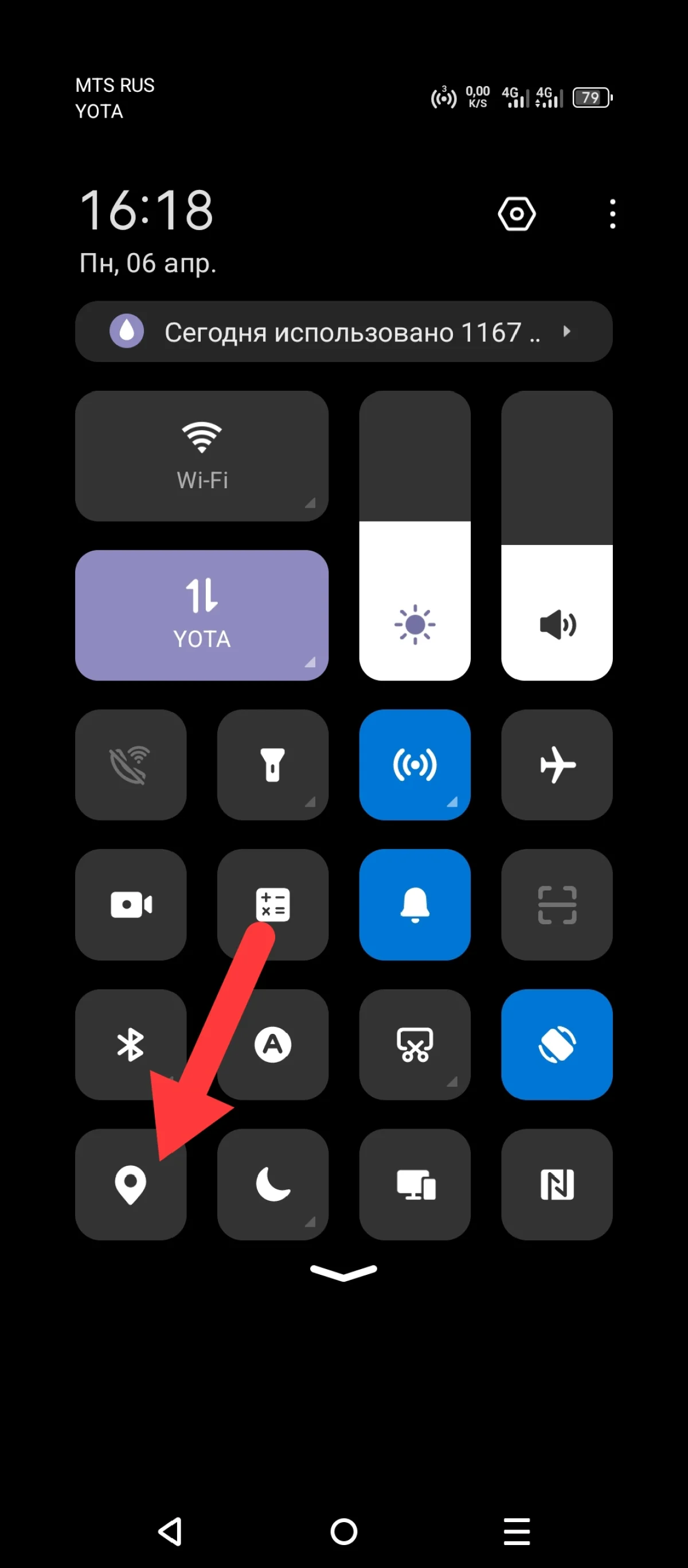Viewport: 688px width, 1568px height.
Task: Turn off YOTA mobile data
Action: pos(201,615)
